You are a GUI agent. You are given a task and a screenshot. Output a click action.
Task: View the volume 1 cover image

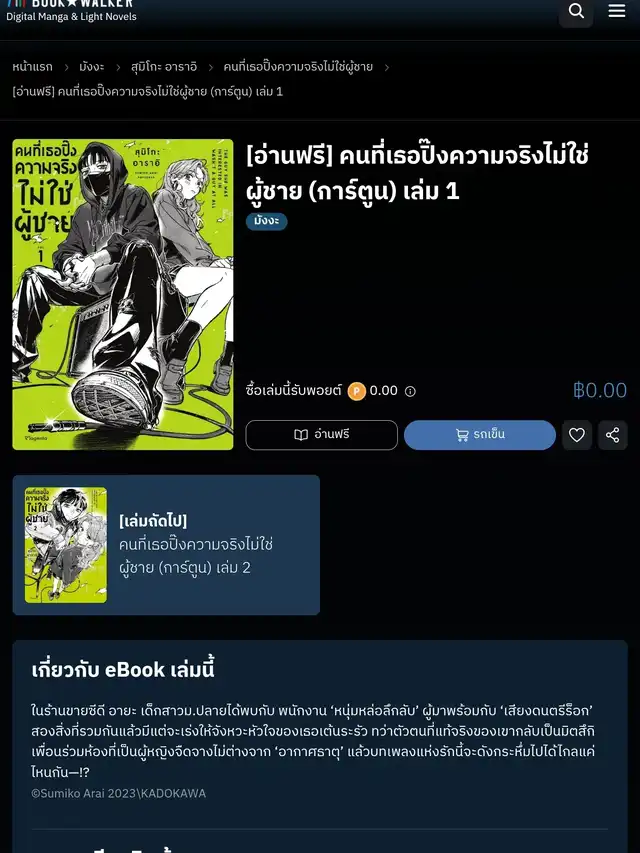click(x=123, y=294)
